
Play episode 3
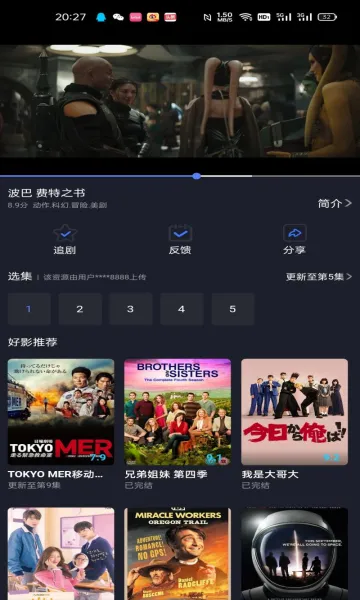point(130,309)
